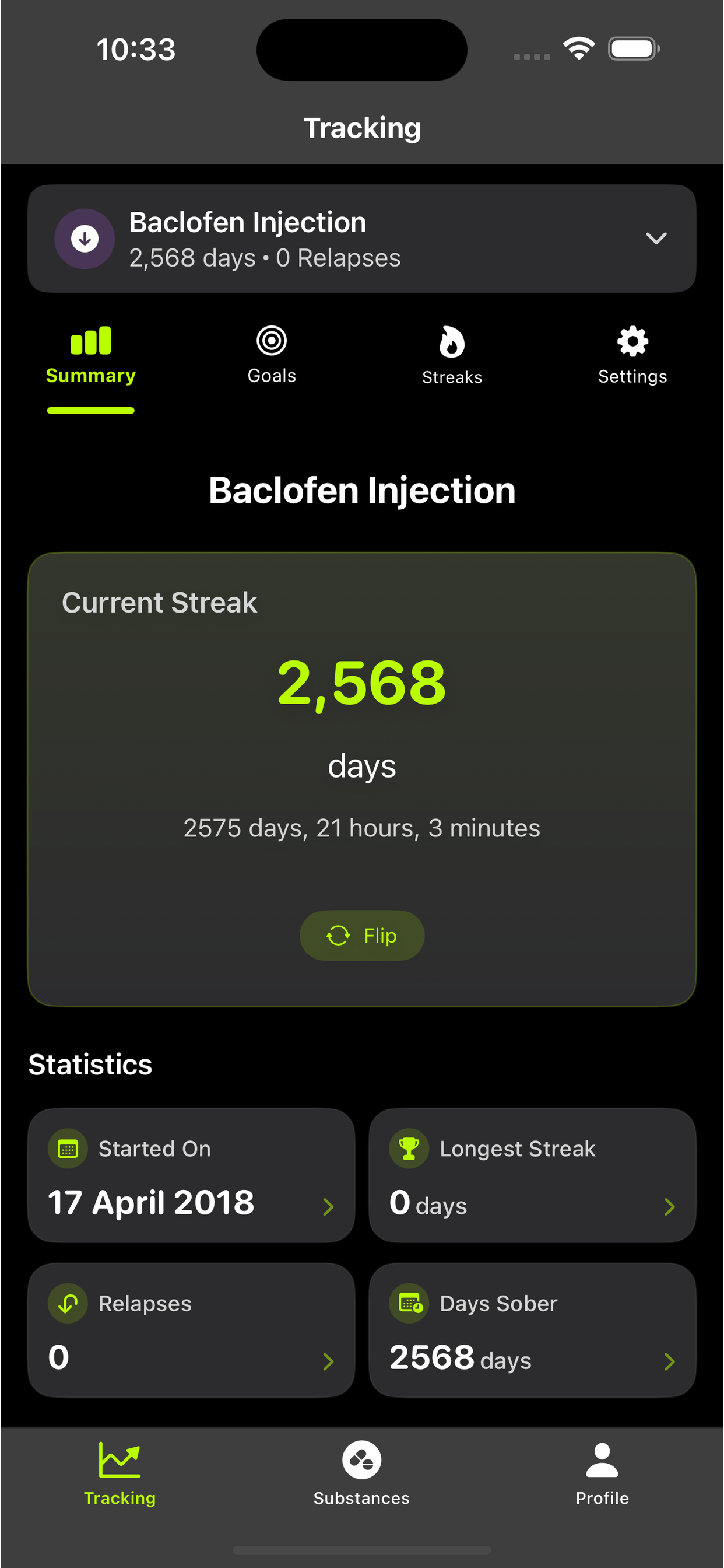Switch to the Substances bottom tab
724x1568 pixels.
pyautogui.click(x=361, y=1472)
